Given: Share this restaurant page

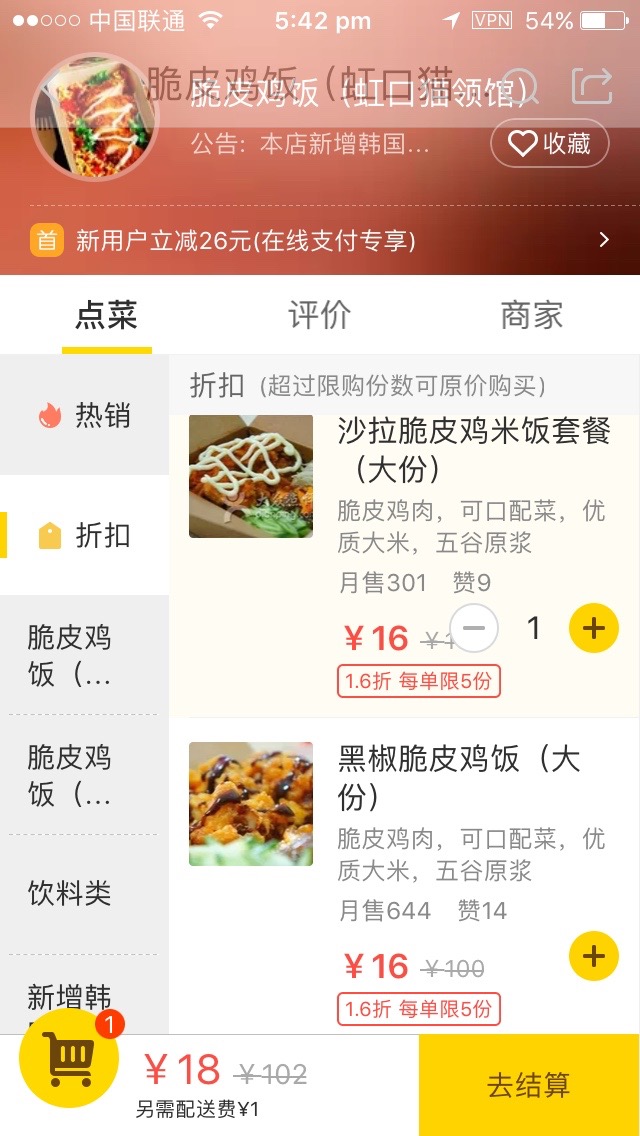Looking at the screenshot, I should click(591, 87).
